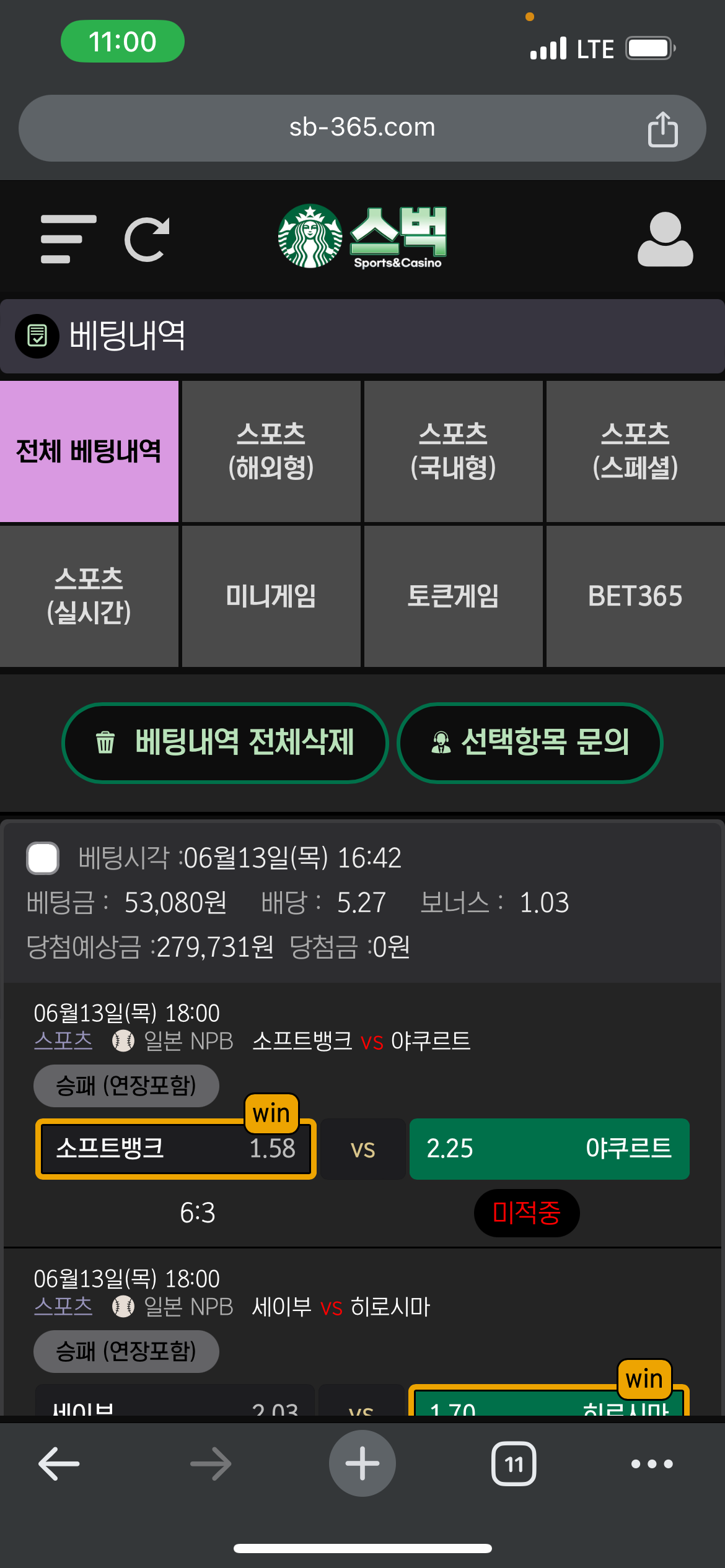Show 미니게임 betting history
This screenshot has width=725, height=1568.
pyautogui.click(x=271, y=596)
